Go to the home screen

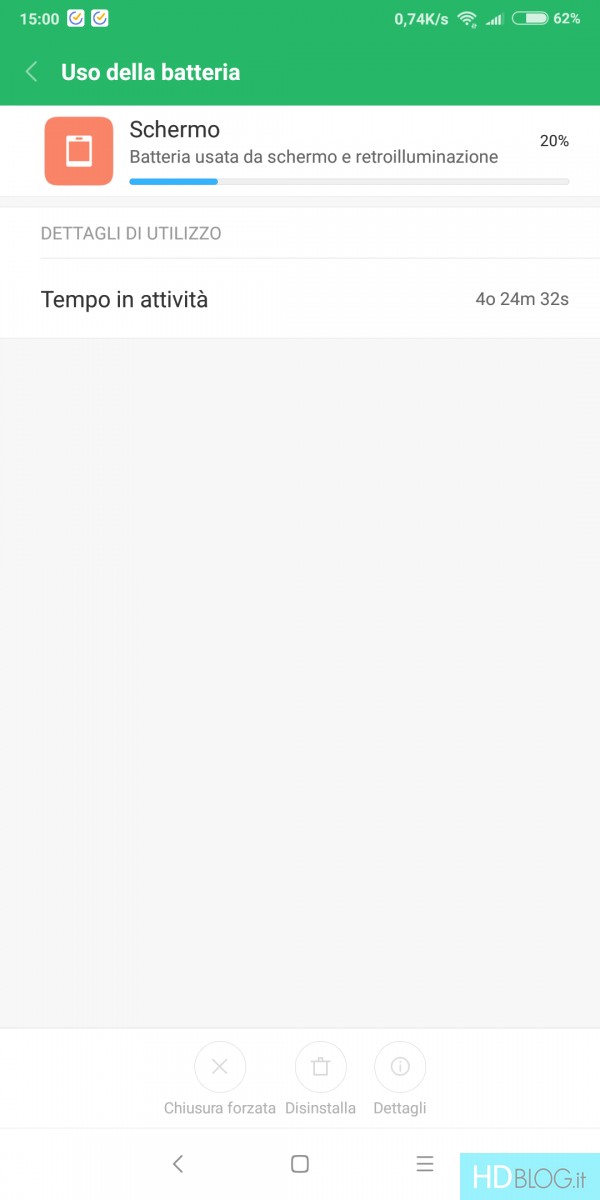click(x=299, y=1163)
